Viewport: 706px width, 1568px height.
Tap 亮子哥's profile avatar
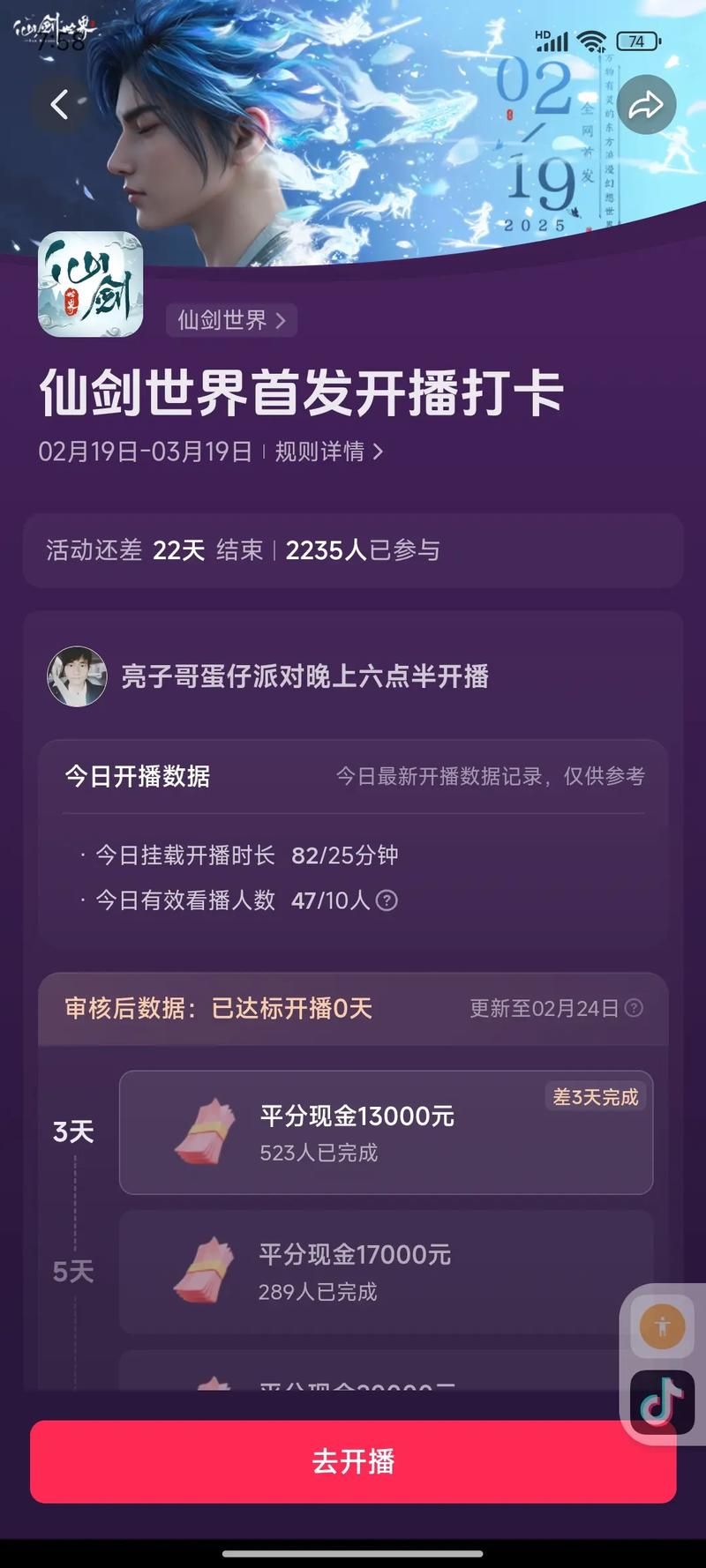tap(77, 676)
